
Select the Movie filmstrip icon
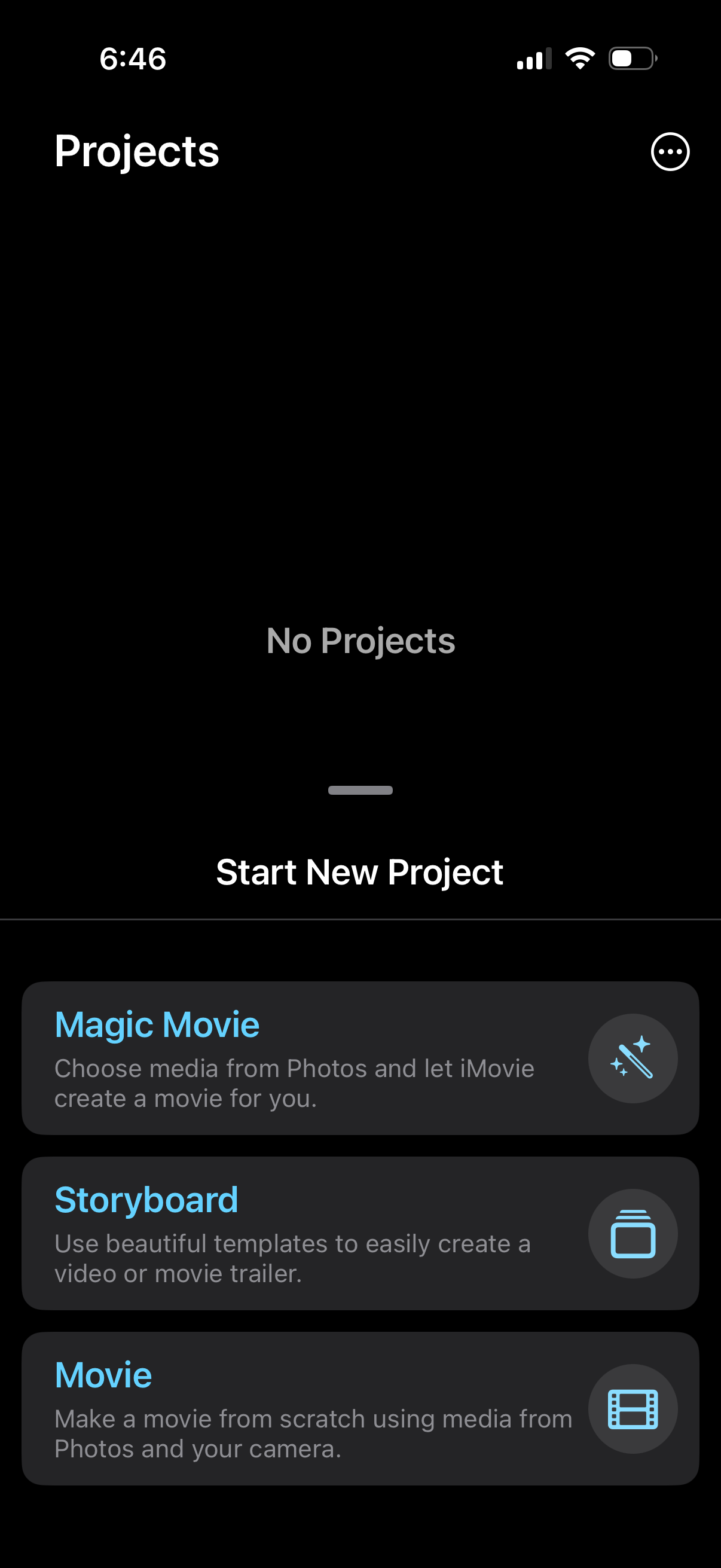[x=632, y=1408]
